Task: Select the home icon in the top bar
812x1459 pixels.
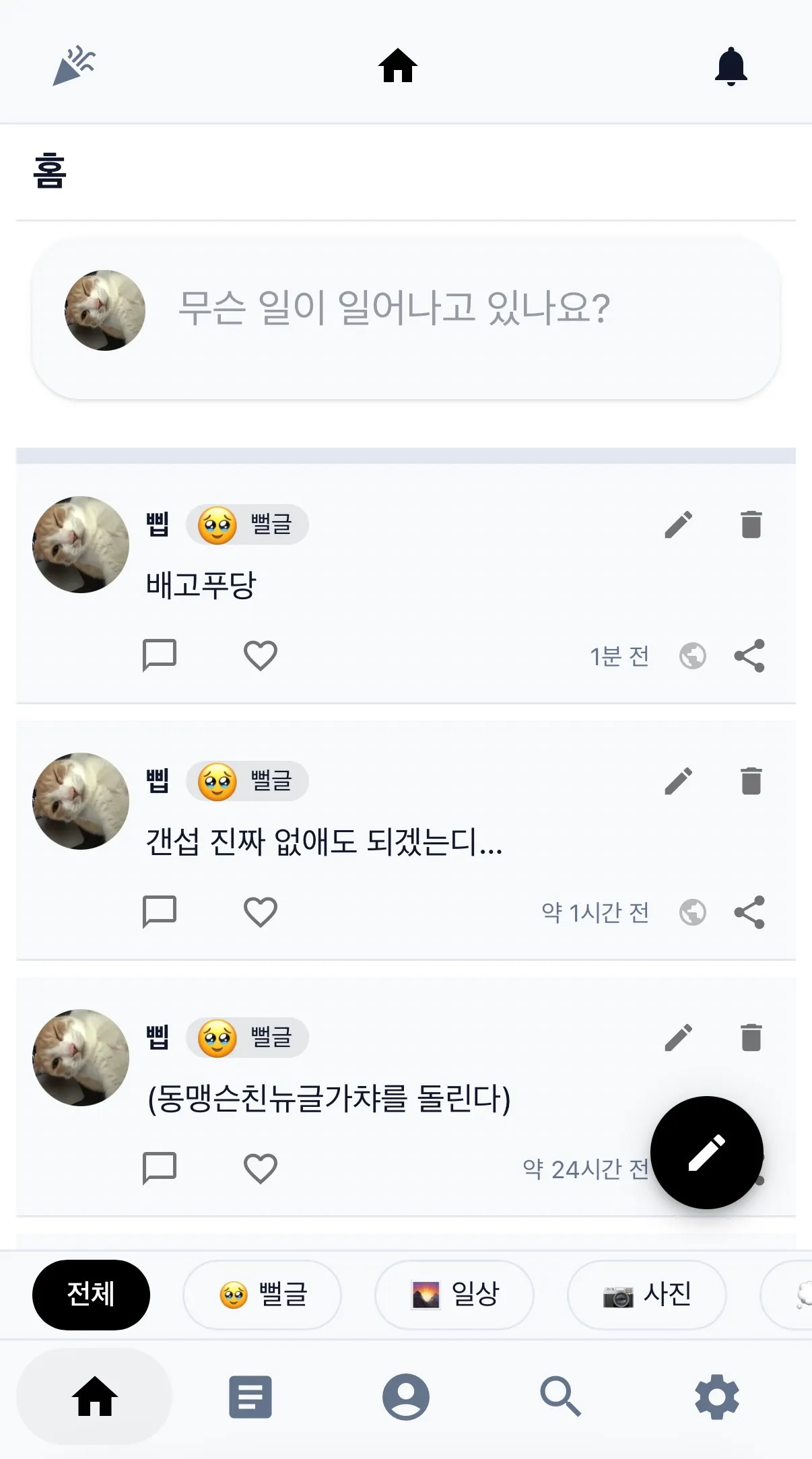Action: 398,65
